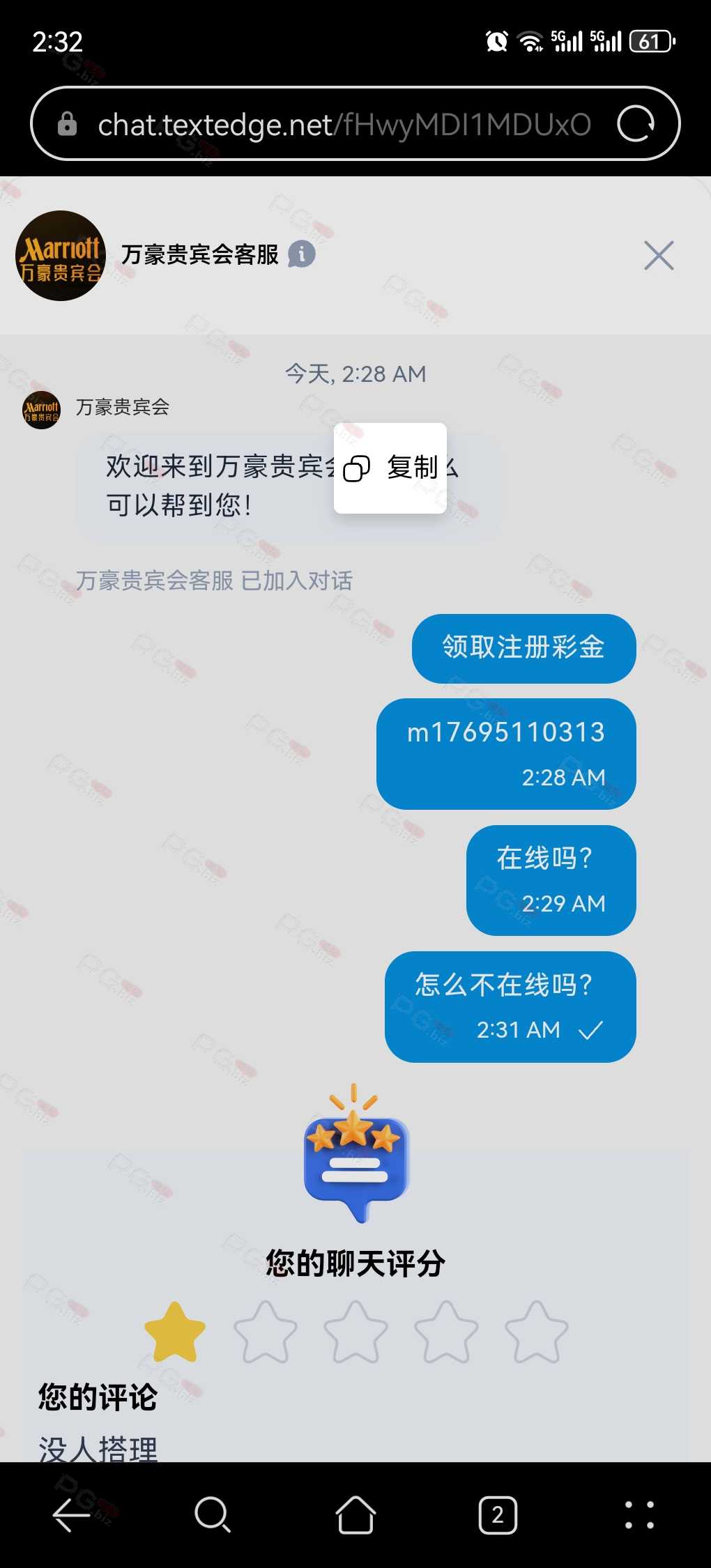
Task: Rate the chat two stars
Action: pyautogui.click(x=265, y=1332)
